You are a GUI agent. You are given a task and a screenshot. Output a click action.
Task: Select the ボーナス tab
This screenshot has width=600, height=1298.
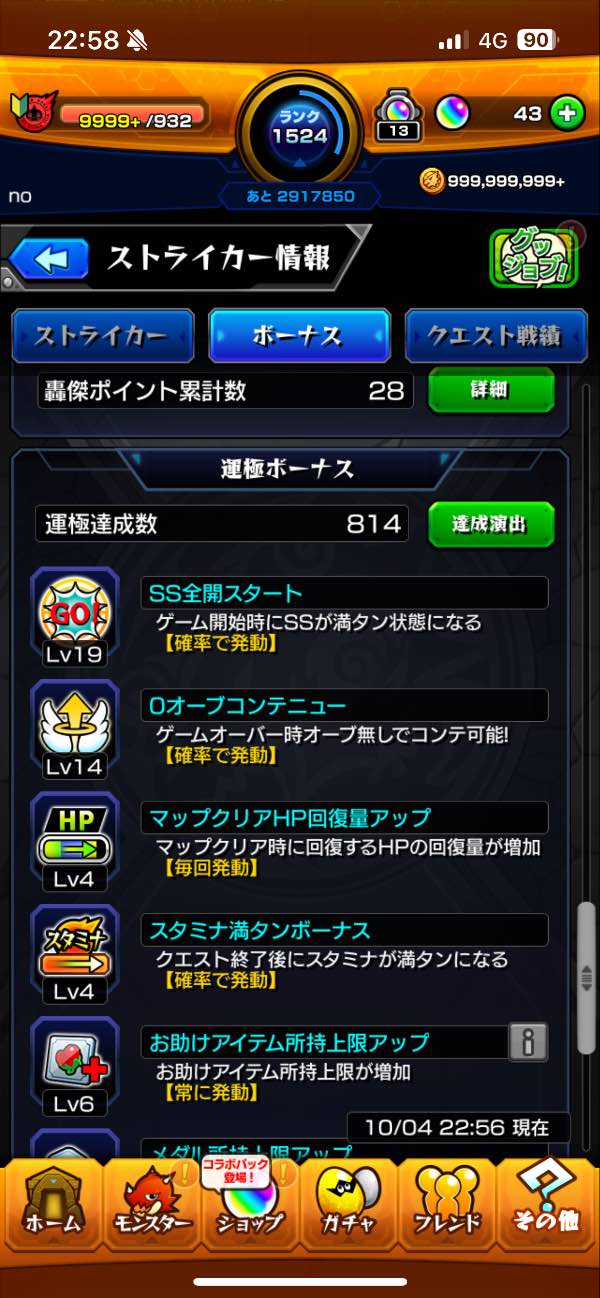coord(299,337)
